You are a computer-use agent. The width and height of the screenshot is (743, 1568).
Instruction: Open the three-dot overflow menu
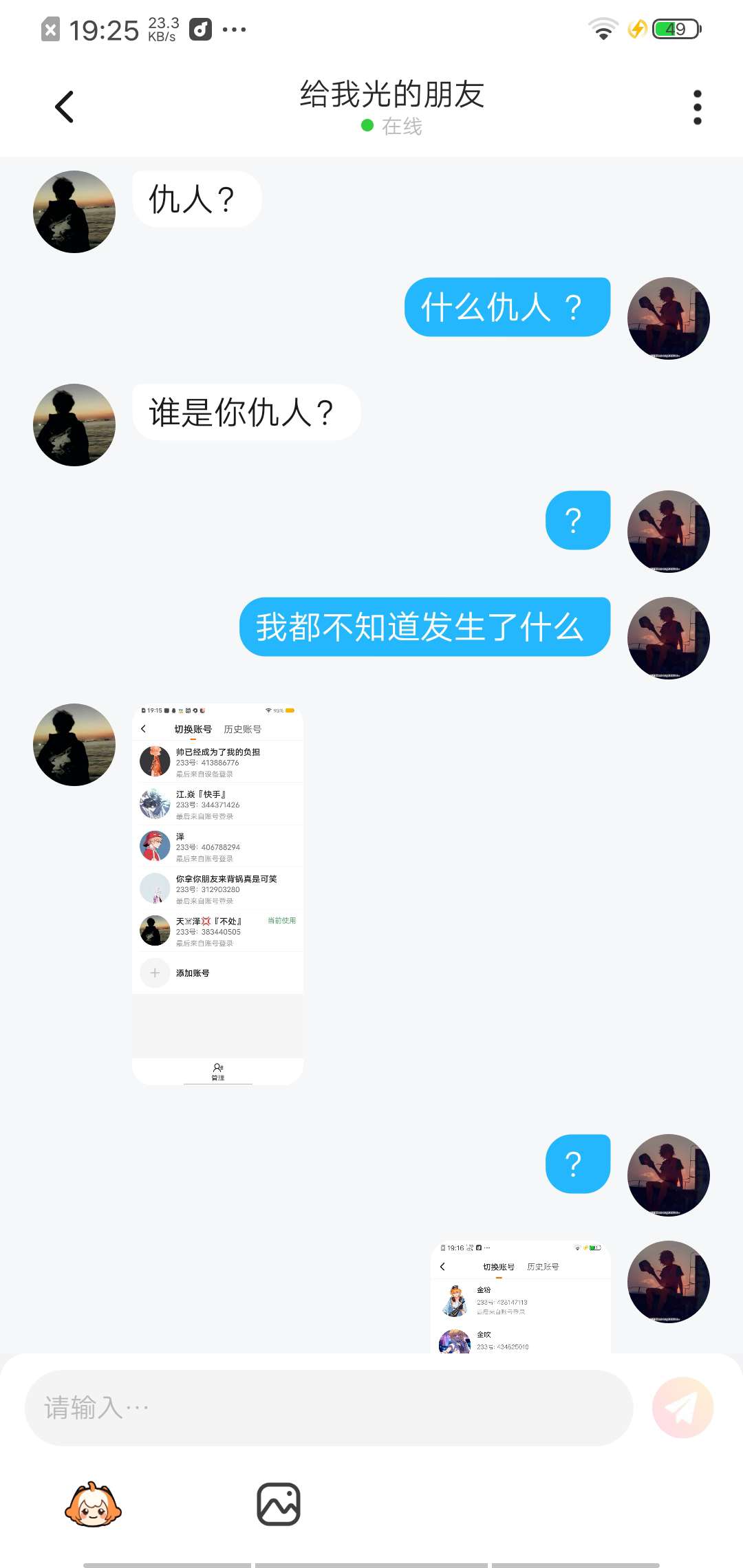[697, 107]
